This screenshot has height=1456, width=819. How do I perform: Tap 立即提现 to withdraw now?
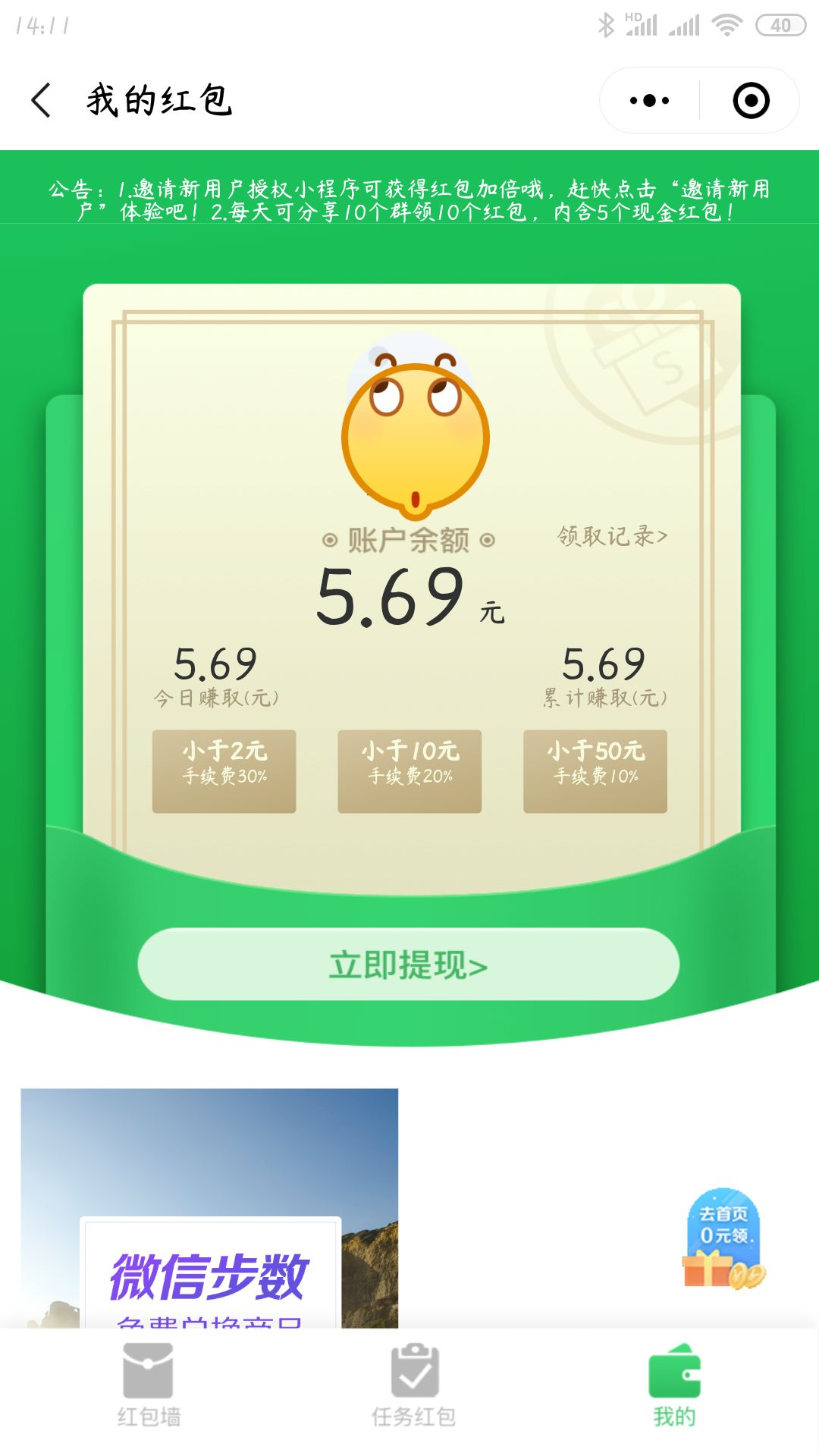pos(408,964)
